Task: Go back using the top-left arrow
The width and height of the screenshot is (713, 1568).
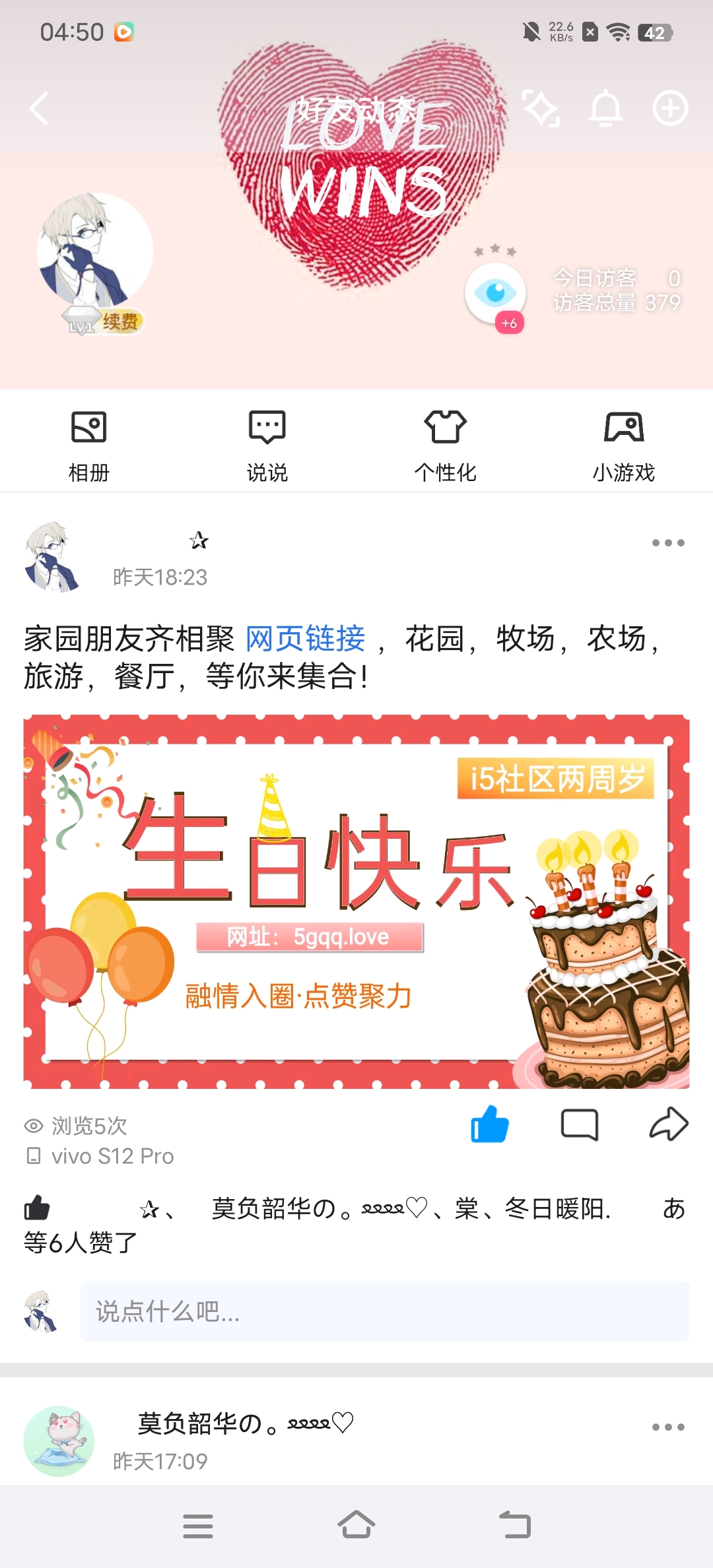Action: (40, 109)
